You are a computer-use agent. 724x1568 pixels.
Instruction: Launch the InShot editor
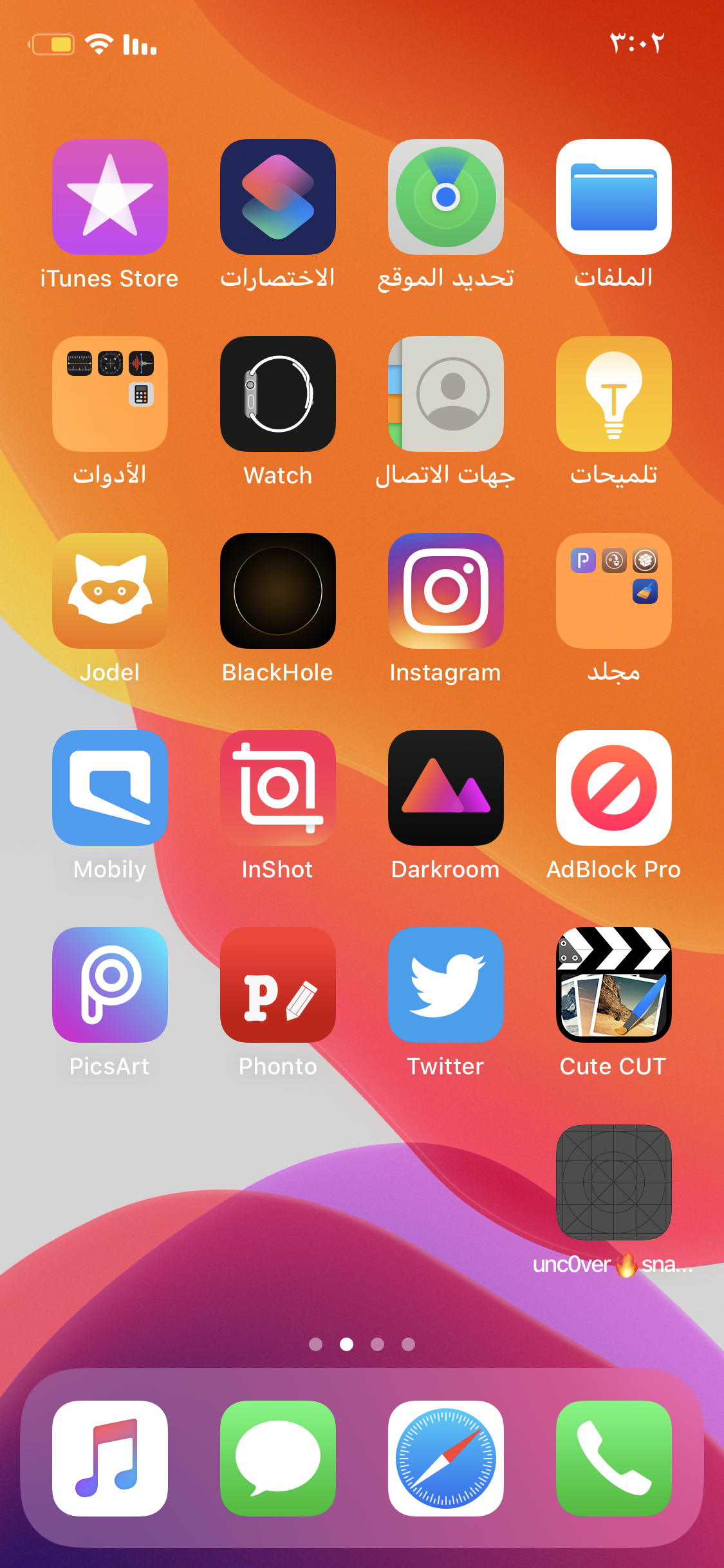click(x=278, y=788)
